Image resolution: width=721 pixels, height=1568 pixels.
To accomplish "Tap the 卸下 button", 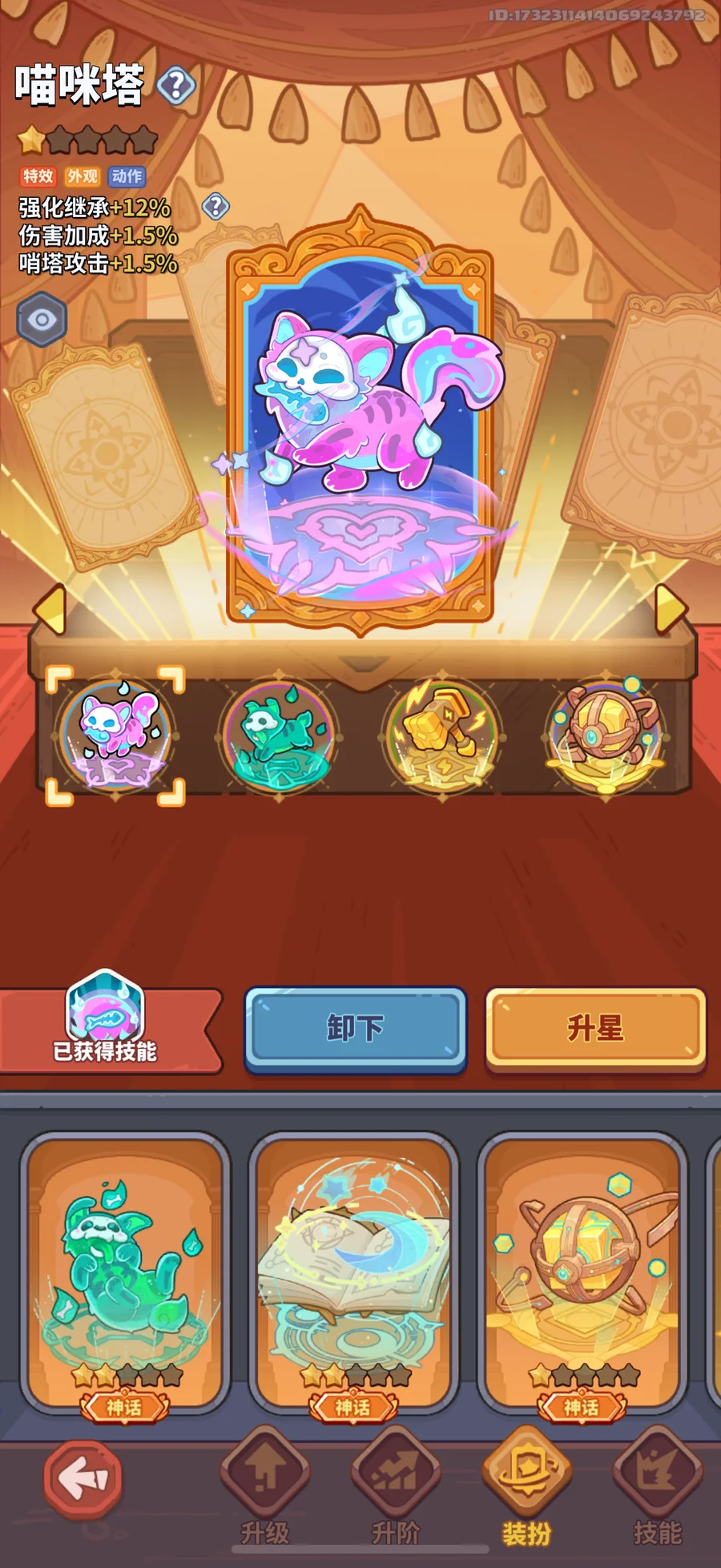I will coord(356,1029).
